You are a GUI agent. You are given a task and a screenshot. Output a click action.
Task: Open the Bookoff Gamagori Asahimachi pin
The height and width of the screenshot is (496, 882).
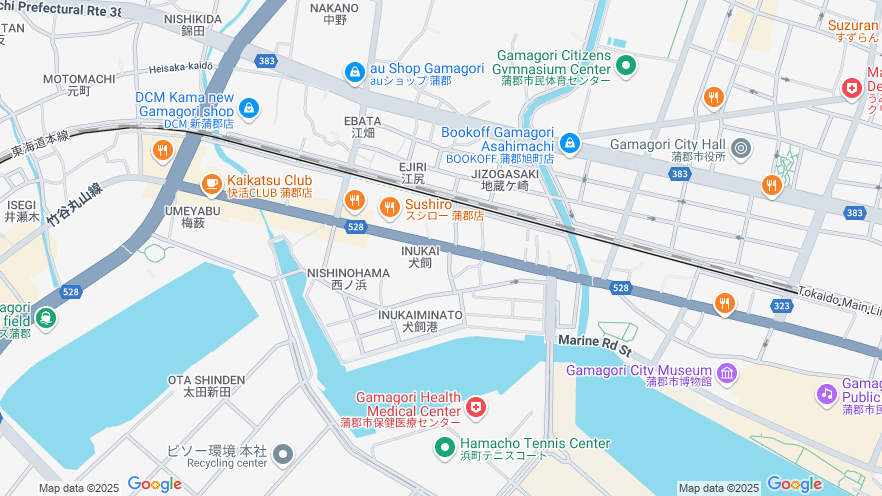569,144
